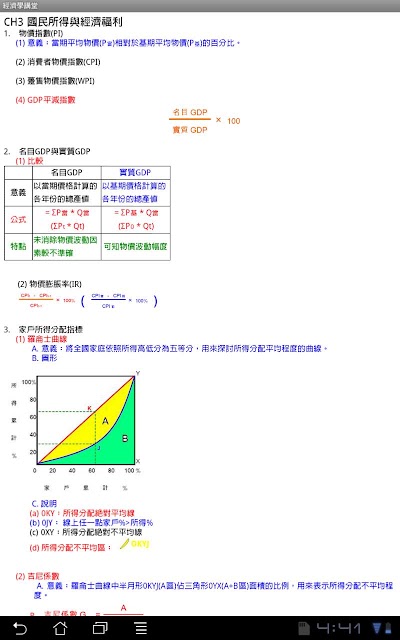The image size is (400, 640).
Task: Open the system menu button
Action: point(141,628)
